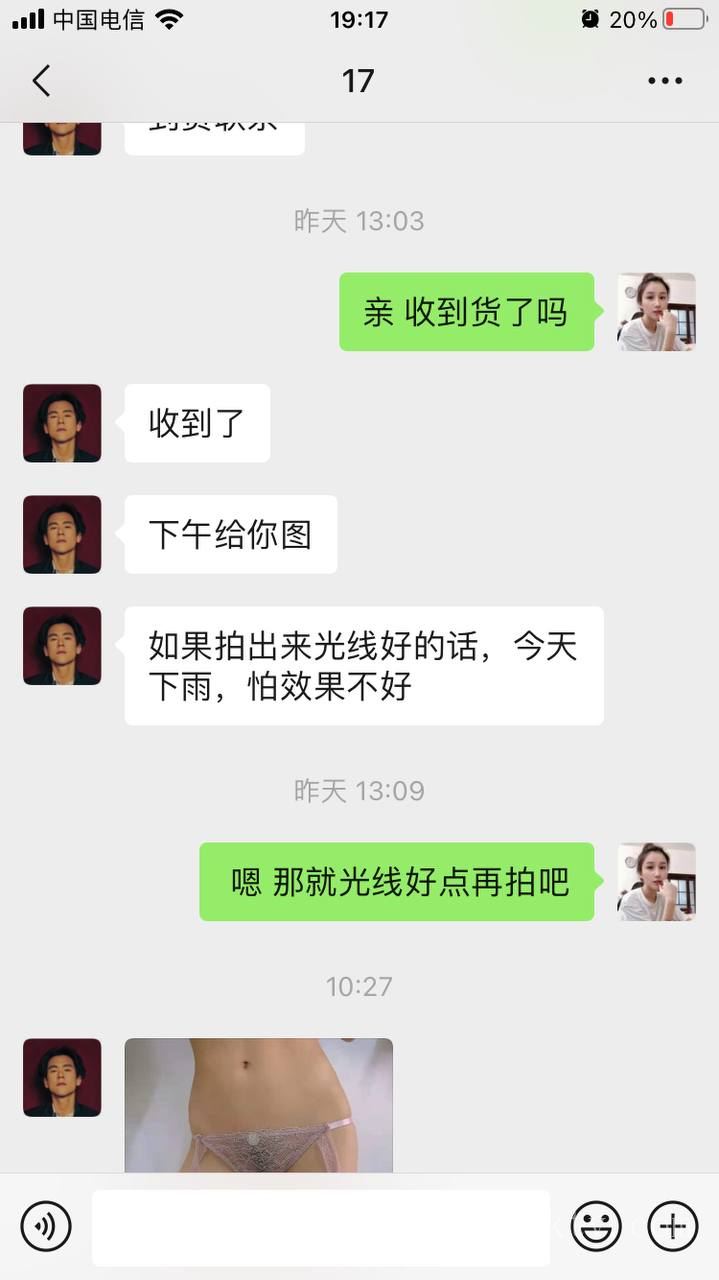The width and height of the screenshot is (719, 1280).
Task: Tap the message text field
Action: [321, 1227]
